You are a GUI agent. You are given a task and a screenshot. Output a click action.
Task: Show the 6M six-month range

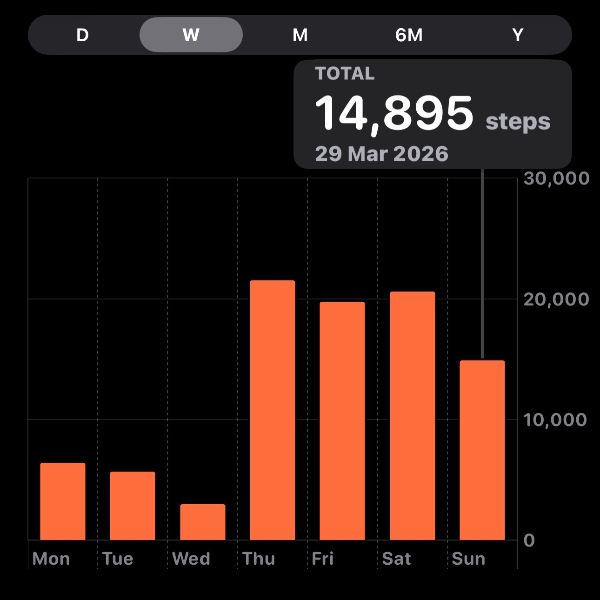(x=409, y=35)
